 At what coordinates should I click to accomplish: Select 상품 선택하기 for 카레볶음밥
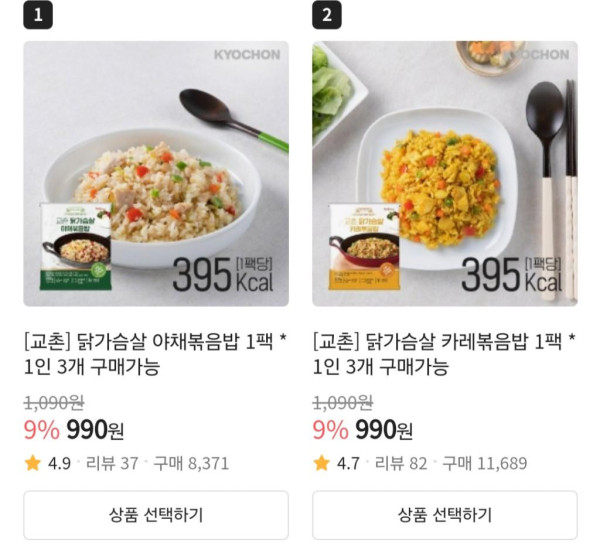[444, 515]
